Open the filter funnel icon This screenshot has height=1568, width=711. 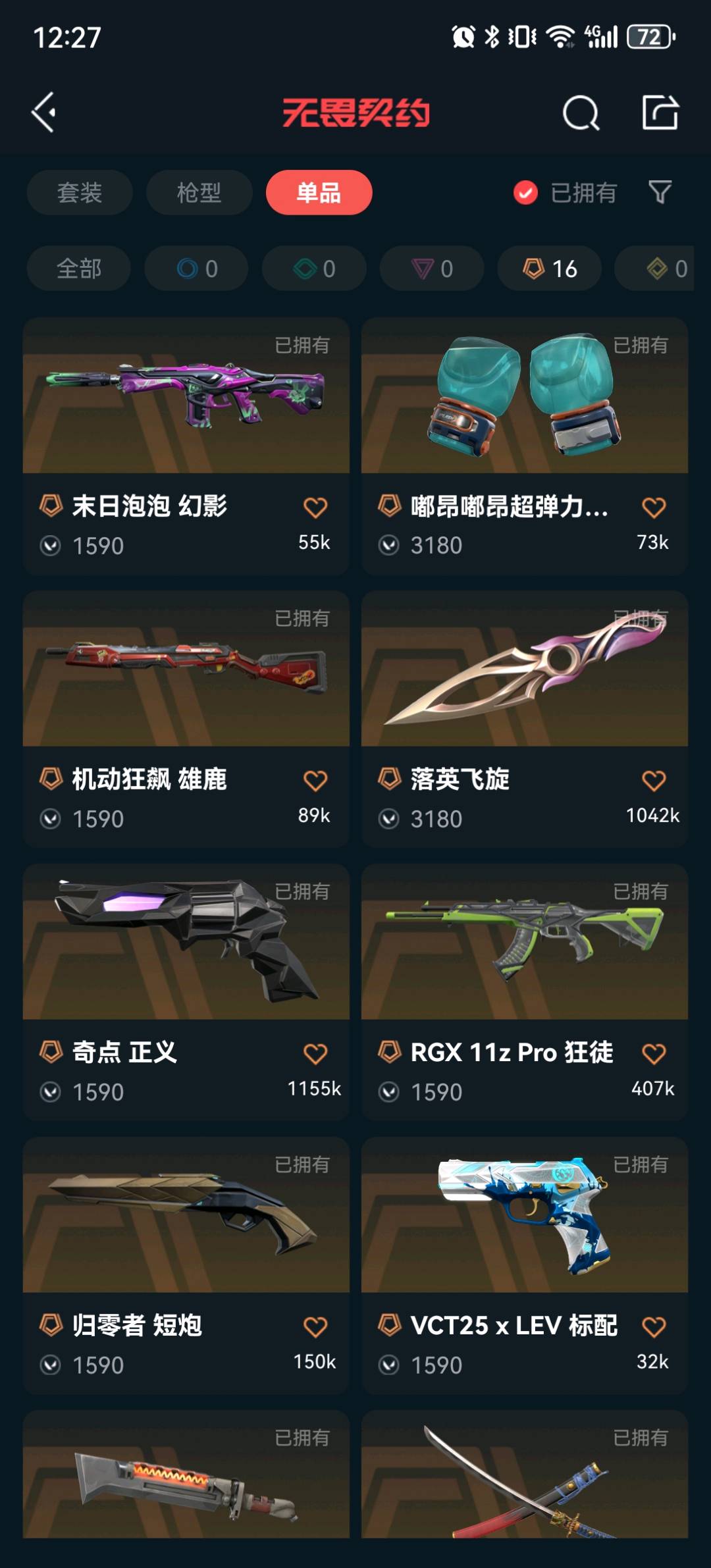click(660, 192)
